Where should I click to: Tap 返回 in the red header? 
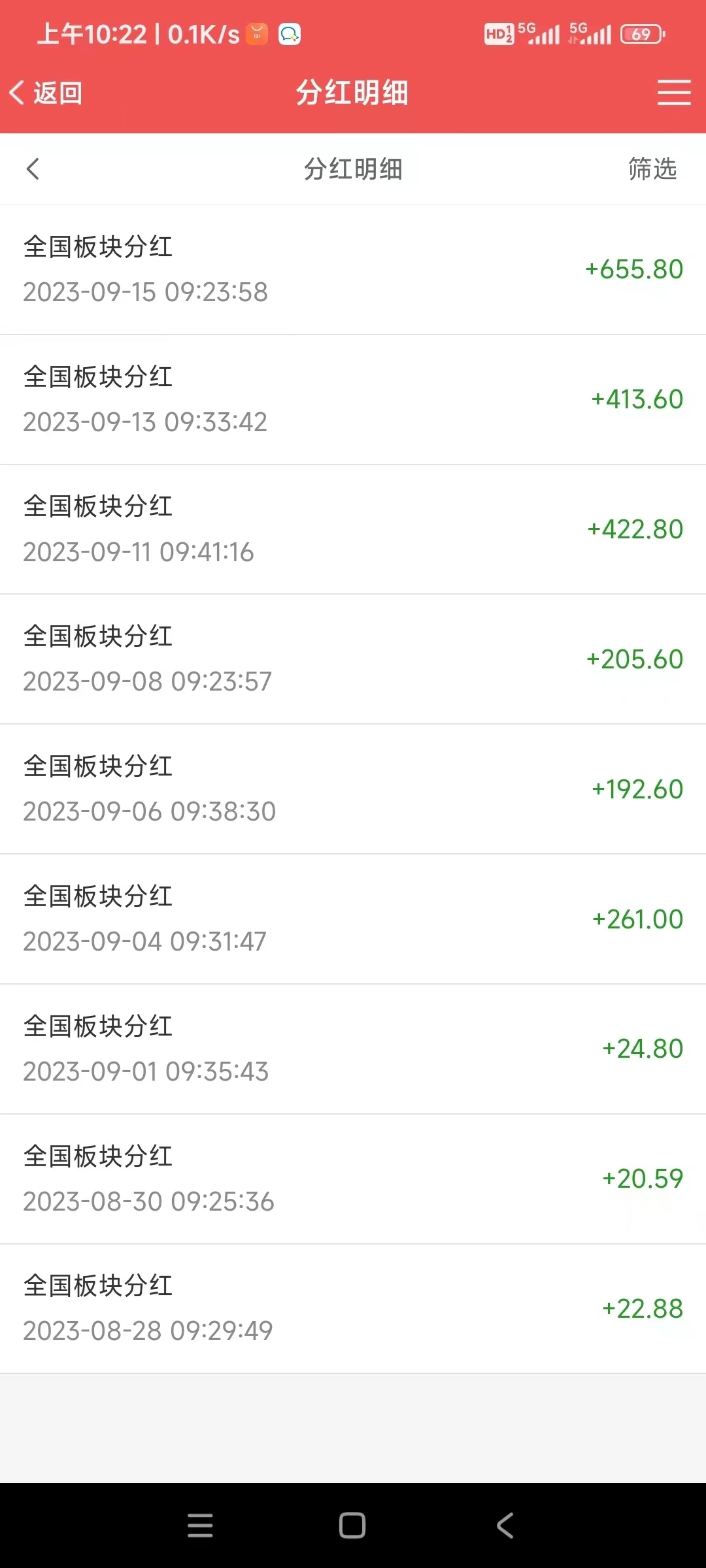click(x=46, y=93)
